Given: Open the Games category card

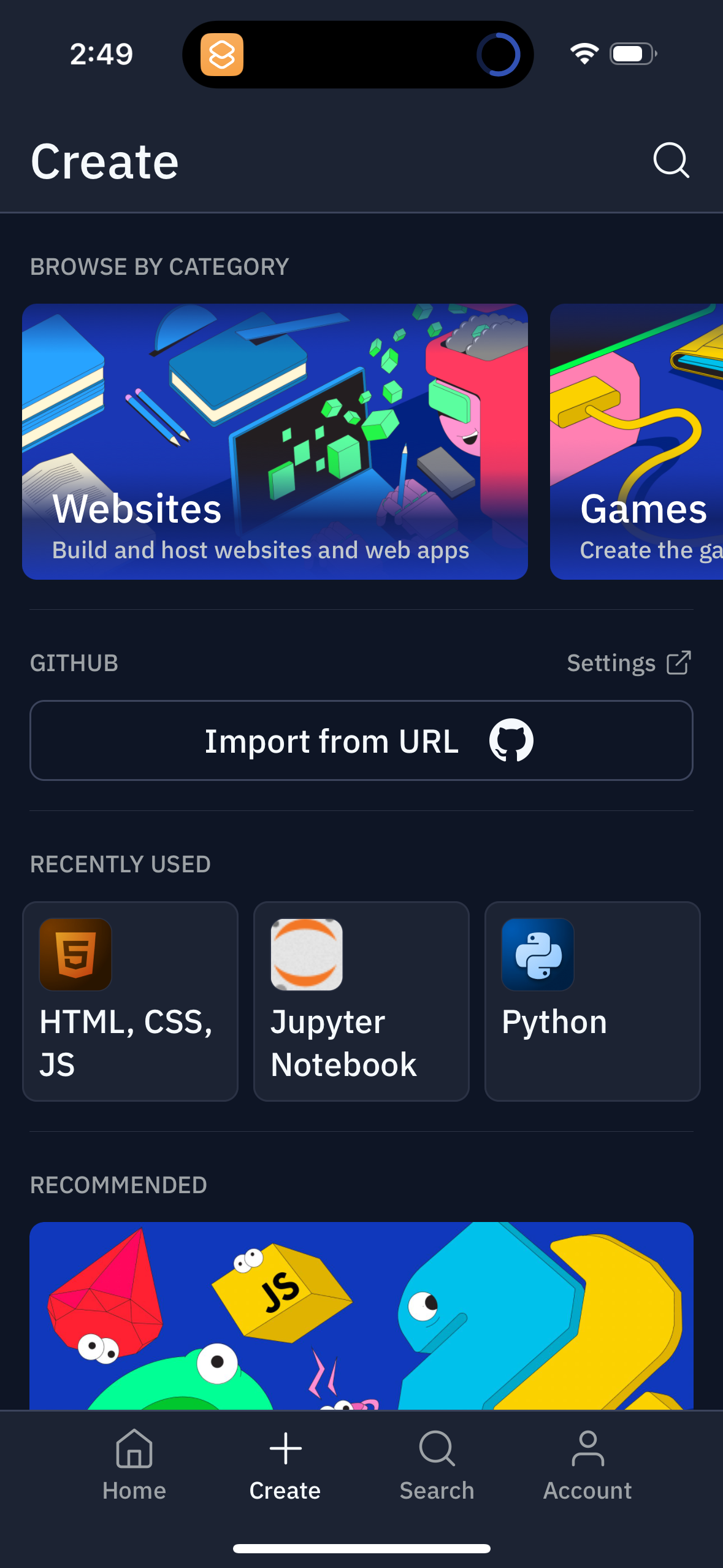Looking at the screenshot, I should pyautogui.click(x=638, y=440).
